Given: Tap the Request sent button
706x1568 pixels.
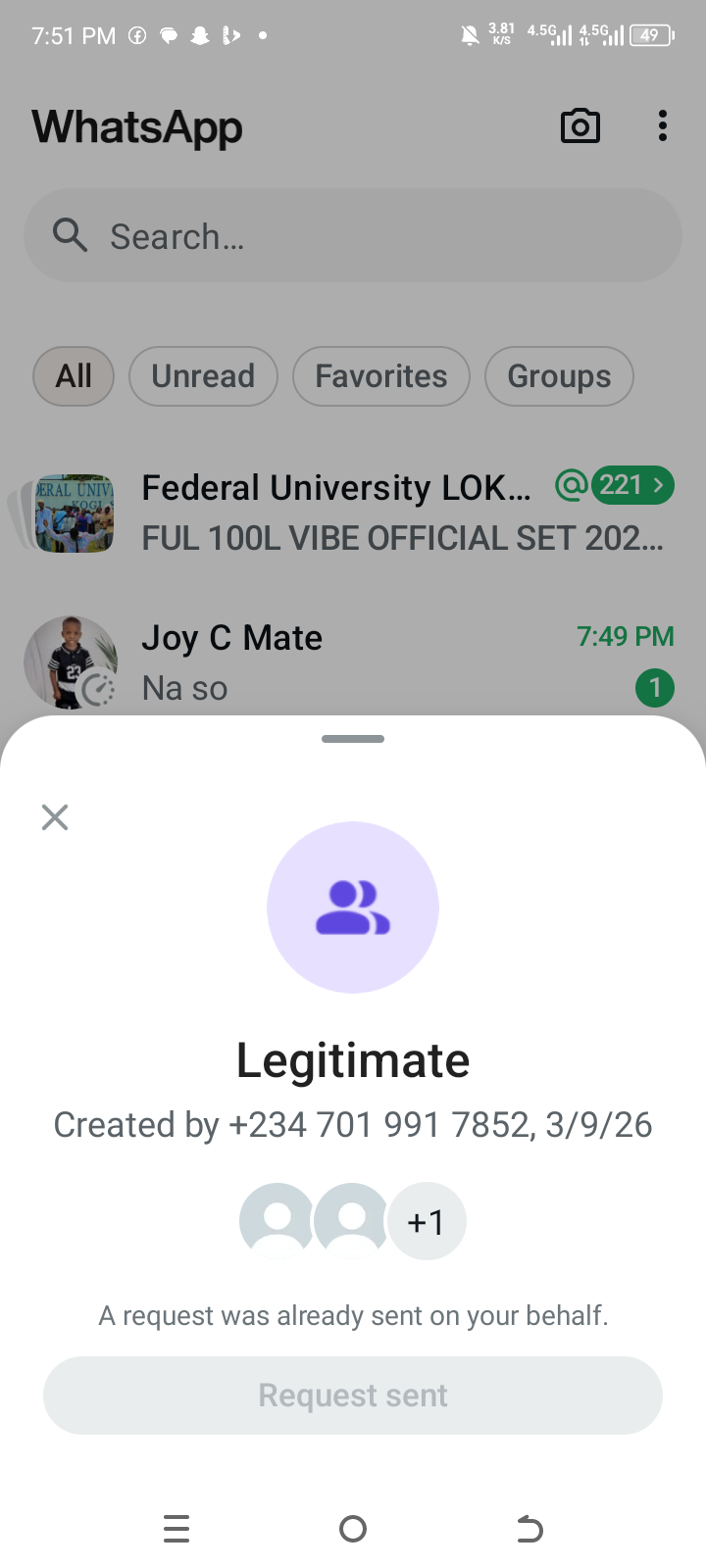Looking at the screenshot, I should click(353, 1396).
